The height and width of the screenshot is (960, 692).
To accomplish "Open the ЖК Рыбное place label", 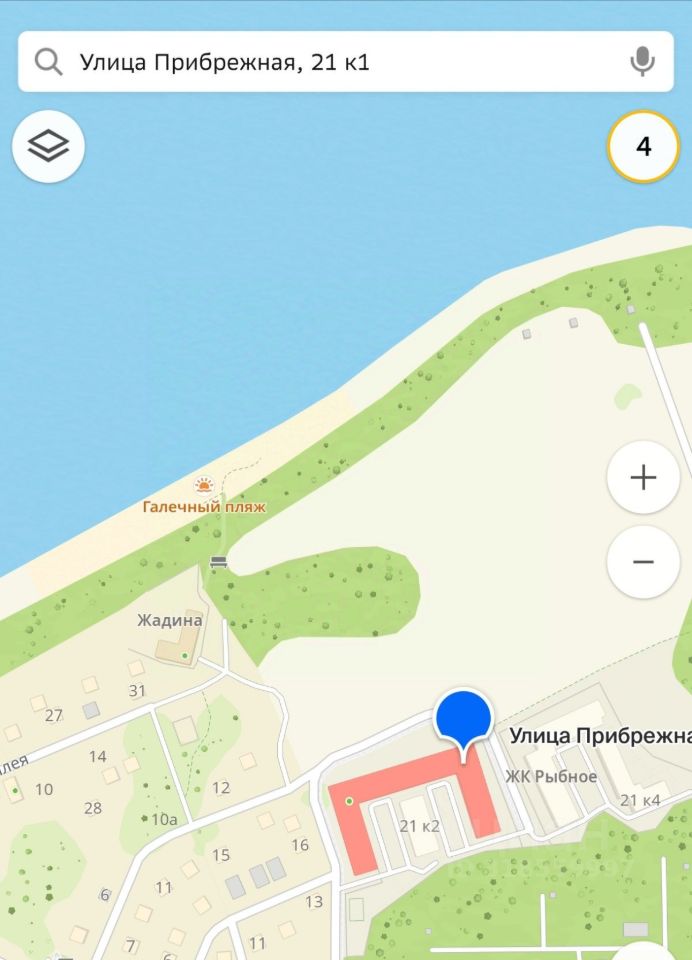I will 551,776.
